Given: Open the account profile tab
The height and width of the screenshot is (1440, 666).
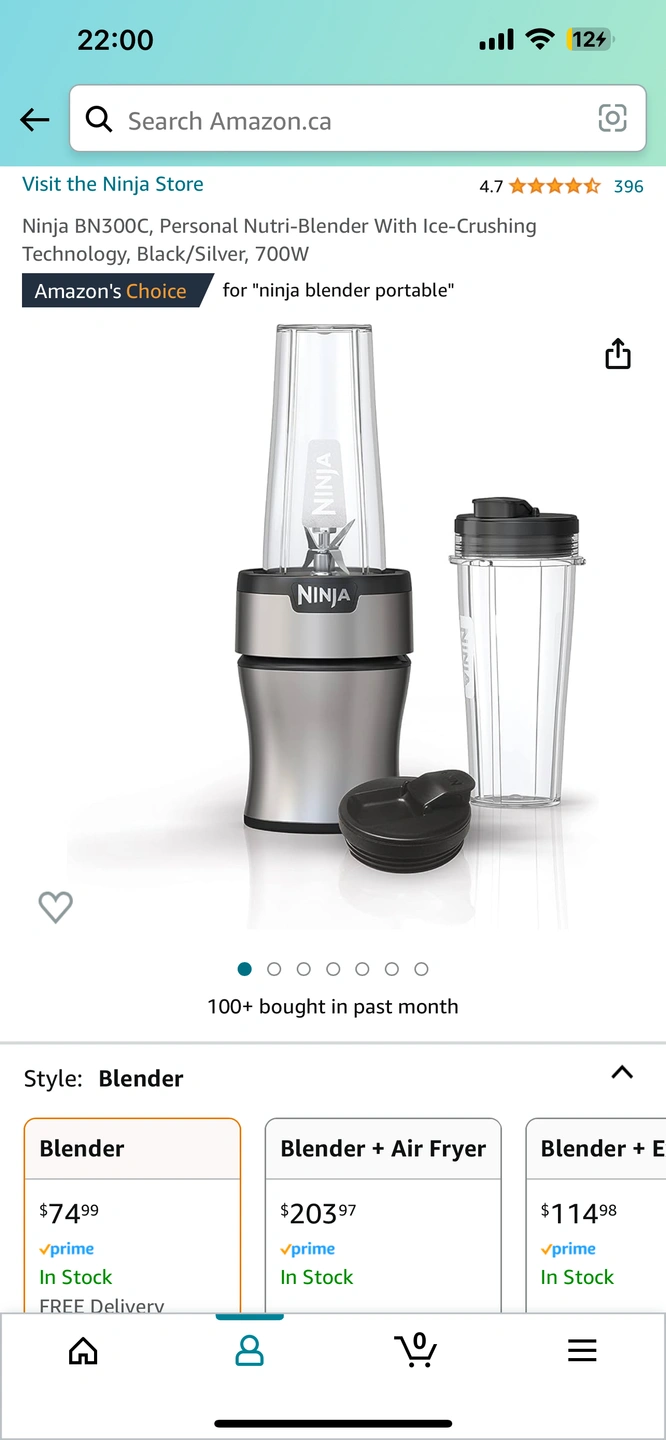Looking at the screenshot, I should [x=249, y=1351].
